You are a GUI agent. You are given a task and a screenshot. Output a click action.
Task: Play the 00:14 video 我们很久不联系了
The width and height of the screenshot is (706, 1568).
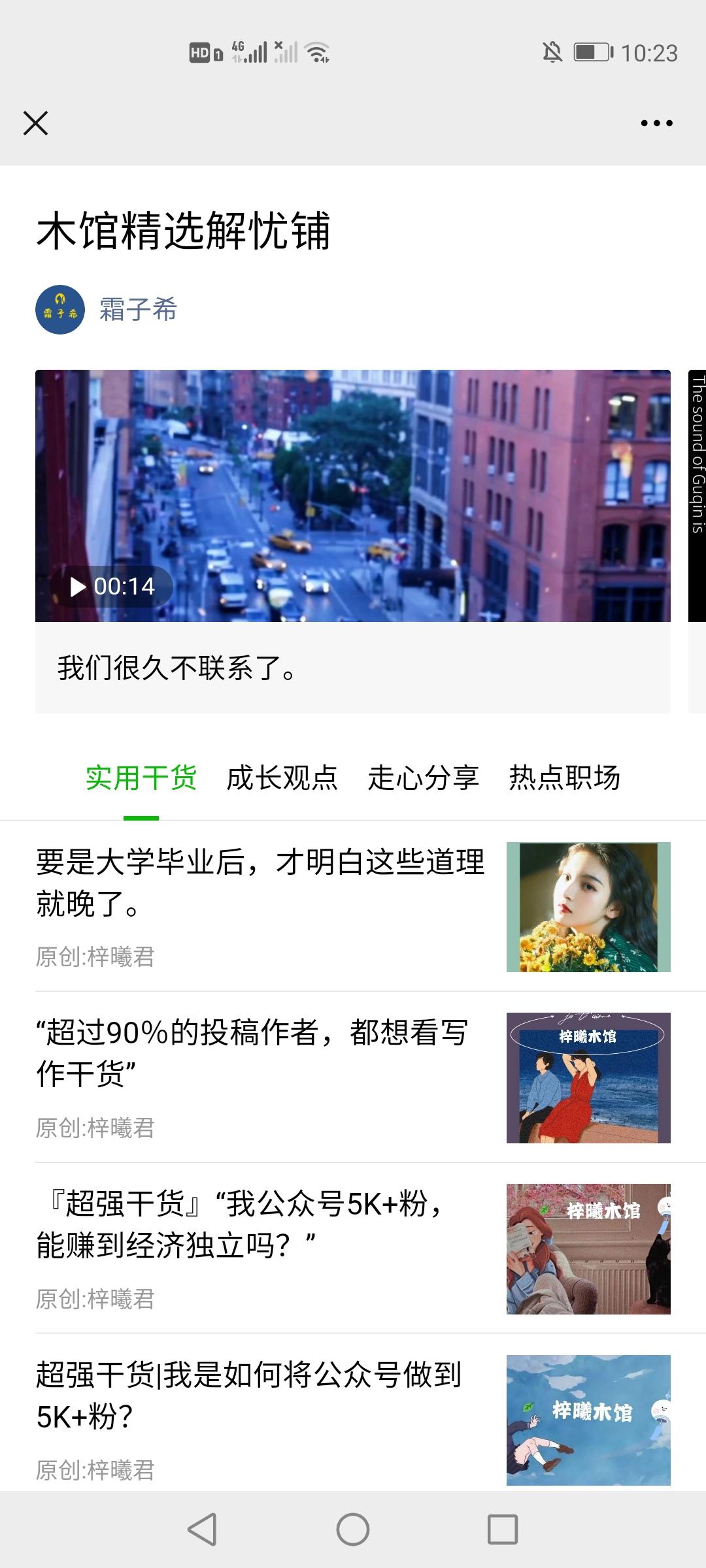click(353, 497)
